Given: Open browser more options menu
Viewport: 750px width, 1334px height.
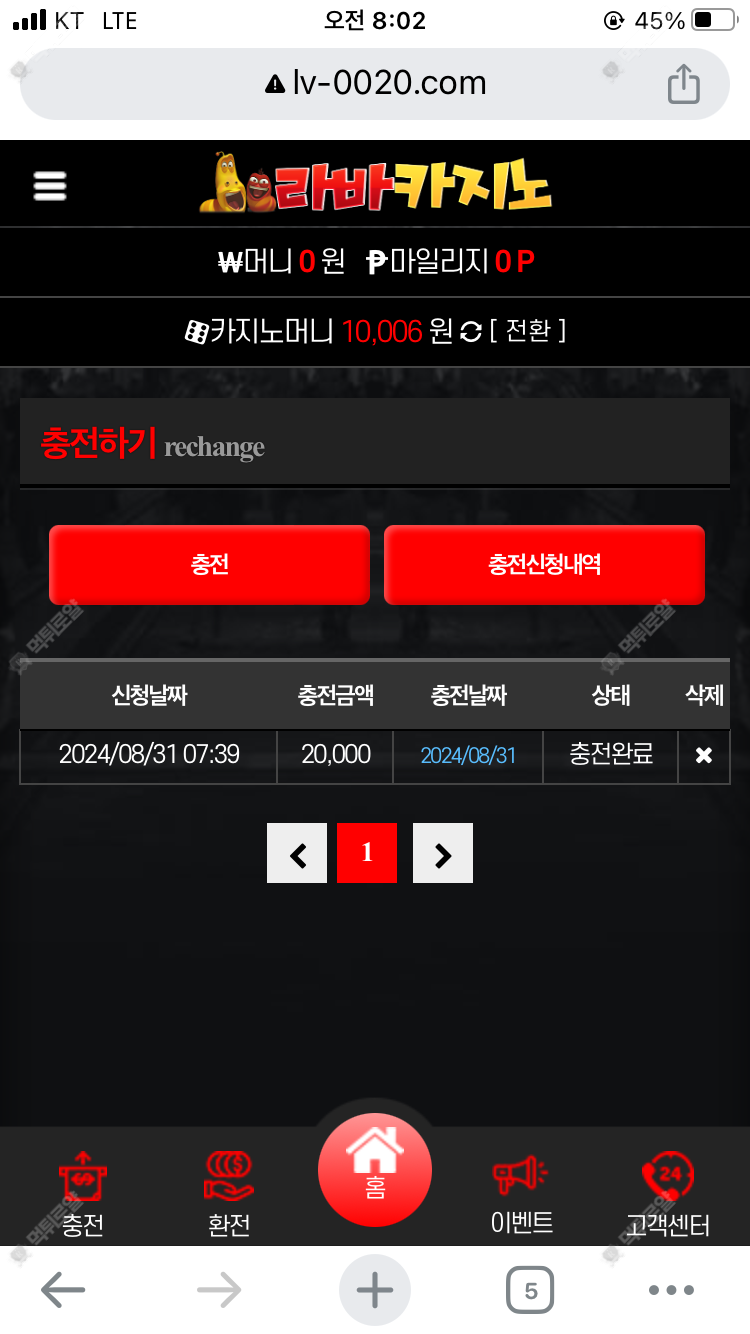Looking at the screenshot, I should (671, 1290).
